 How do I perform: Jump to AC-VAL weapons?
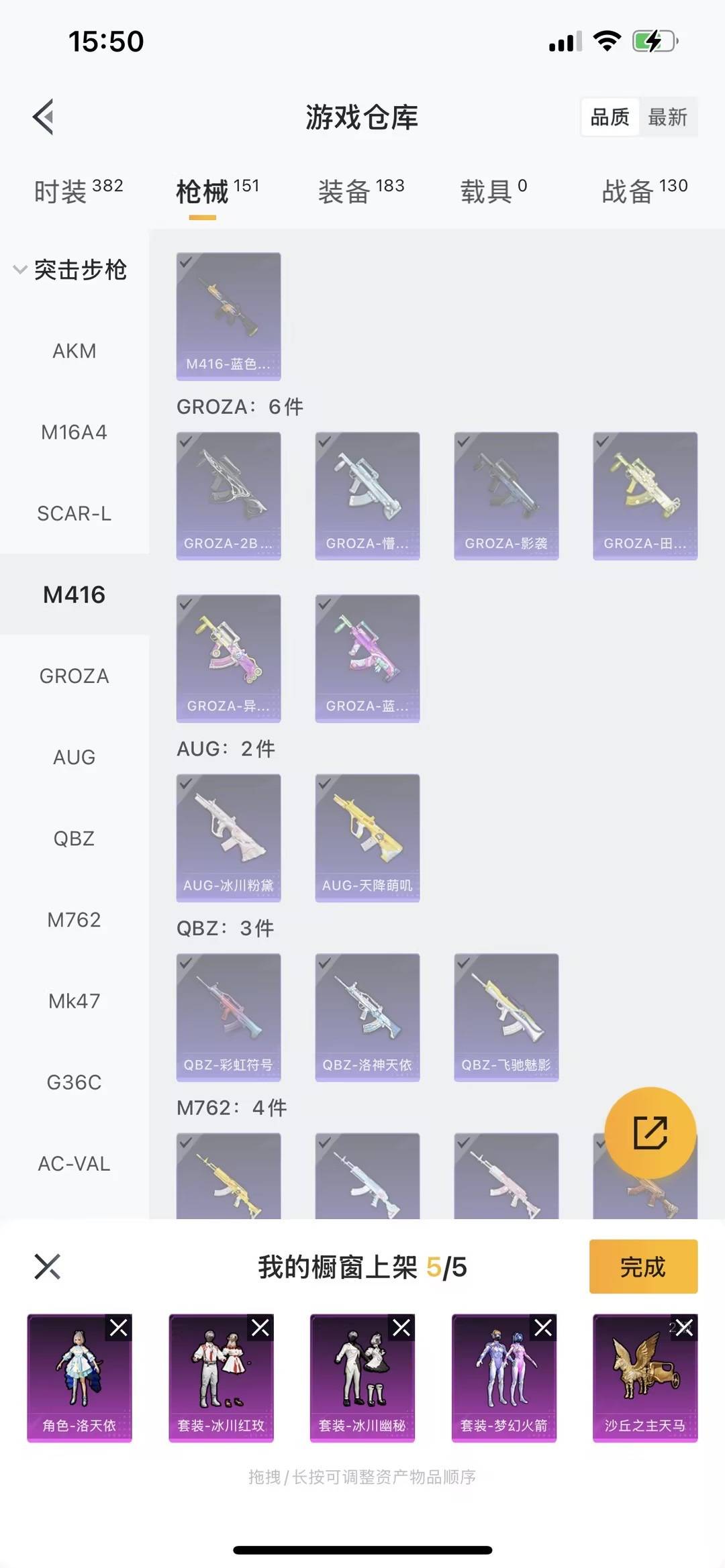pyautogui.click(x=75, y=1163)
